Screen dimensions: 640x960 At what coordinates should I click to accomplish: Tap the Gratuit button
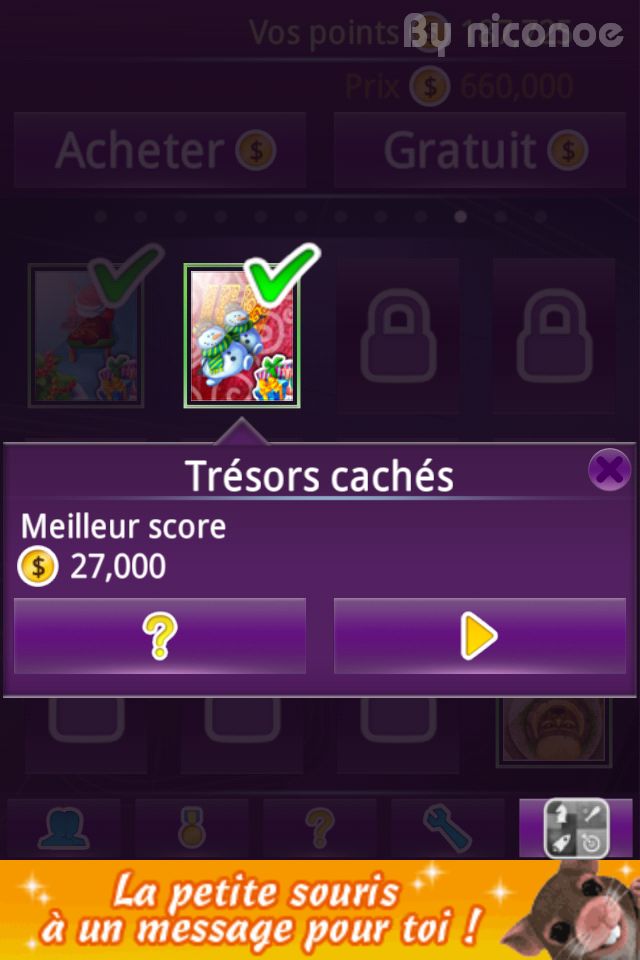coord(479,150)
